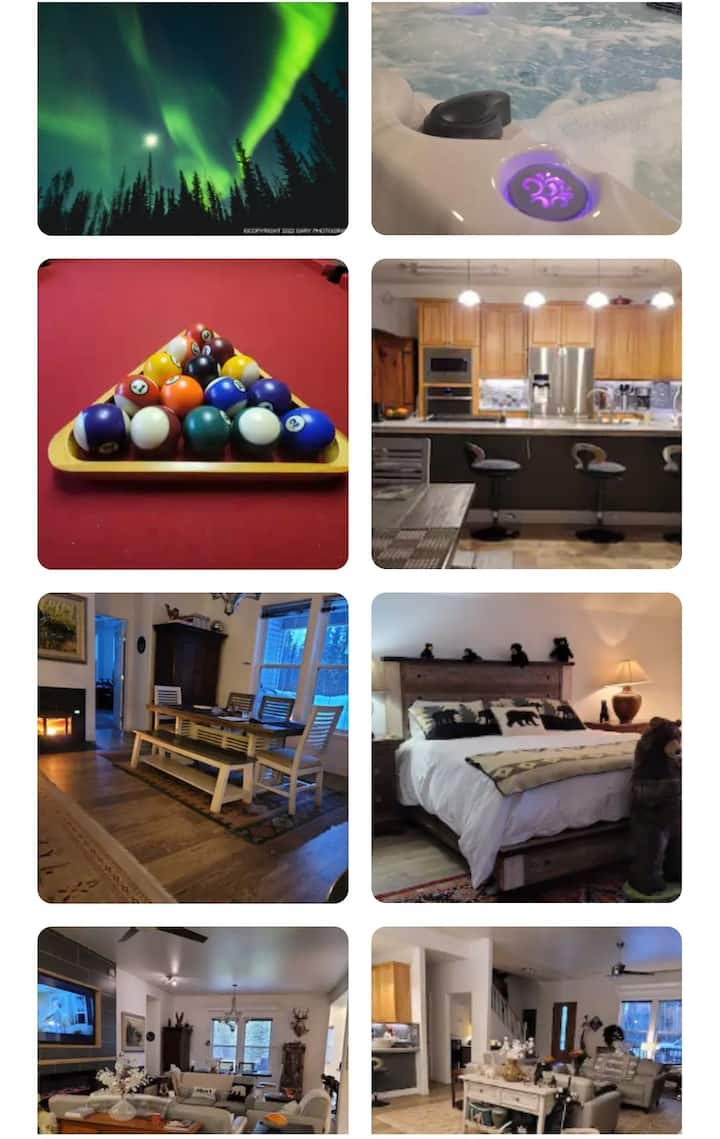Image resolution: width=720 pixels, height=1139 pixels.
Task: Open the kitchen with bar stools photo
Action: 526,414
